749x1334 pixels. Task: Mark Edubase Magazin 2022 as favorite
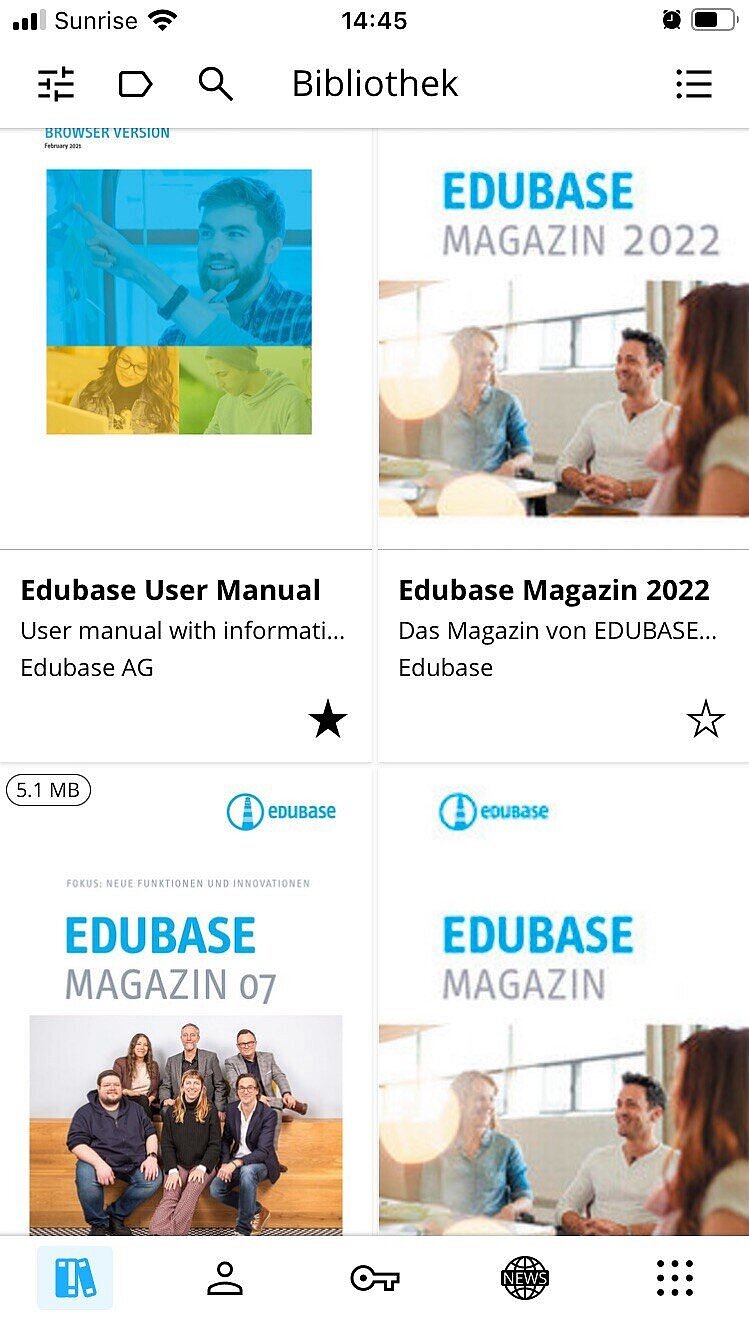point(706,719)
